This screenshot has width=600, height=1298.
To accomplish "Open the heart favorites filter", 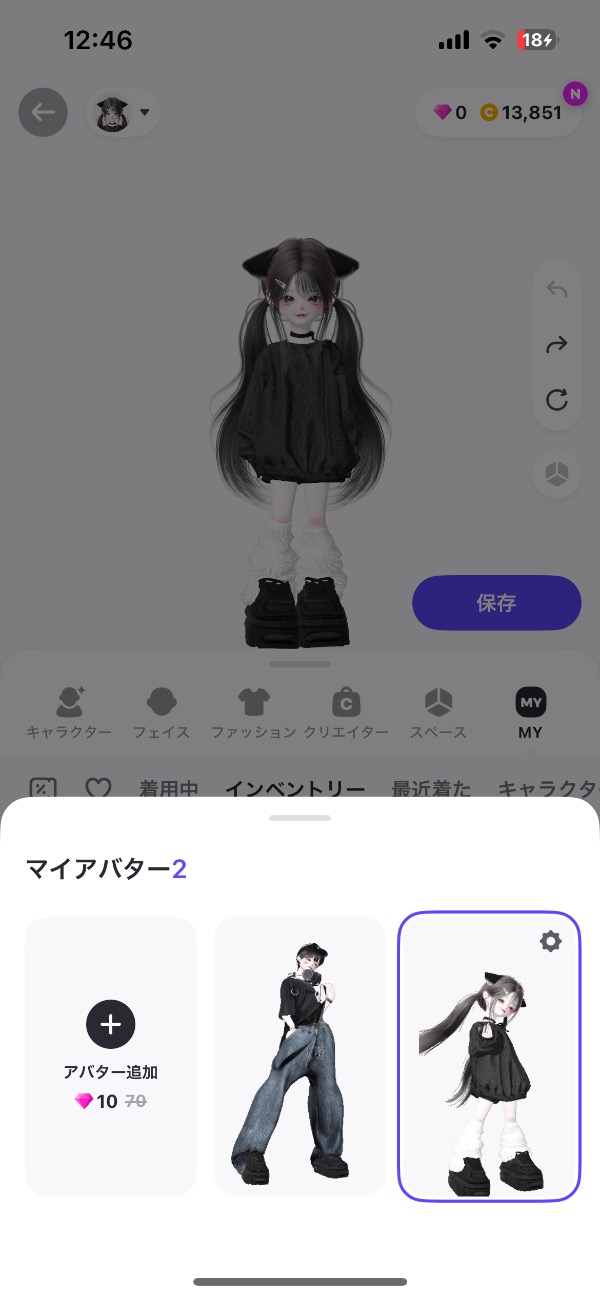I will pyautogui.click(x=98, y=789).
